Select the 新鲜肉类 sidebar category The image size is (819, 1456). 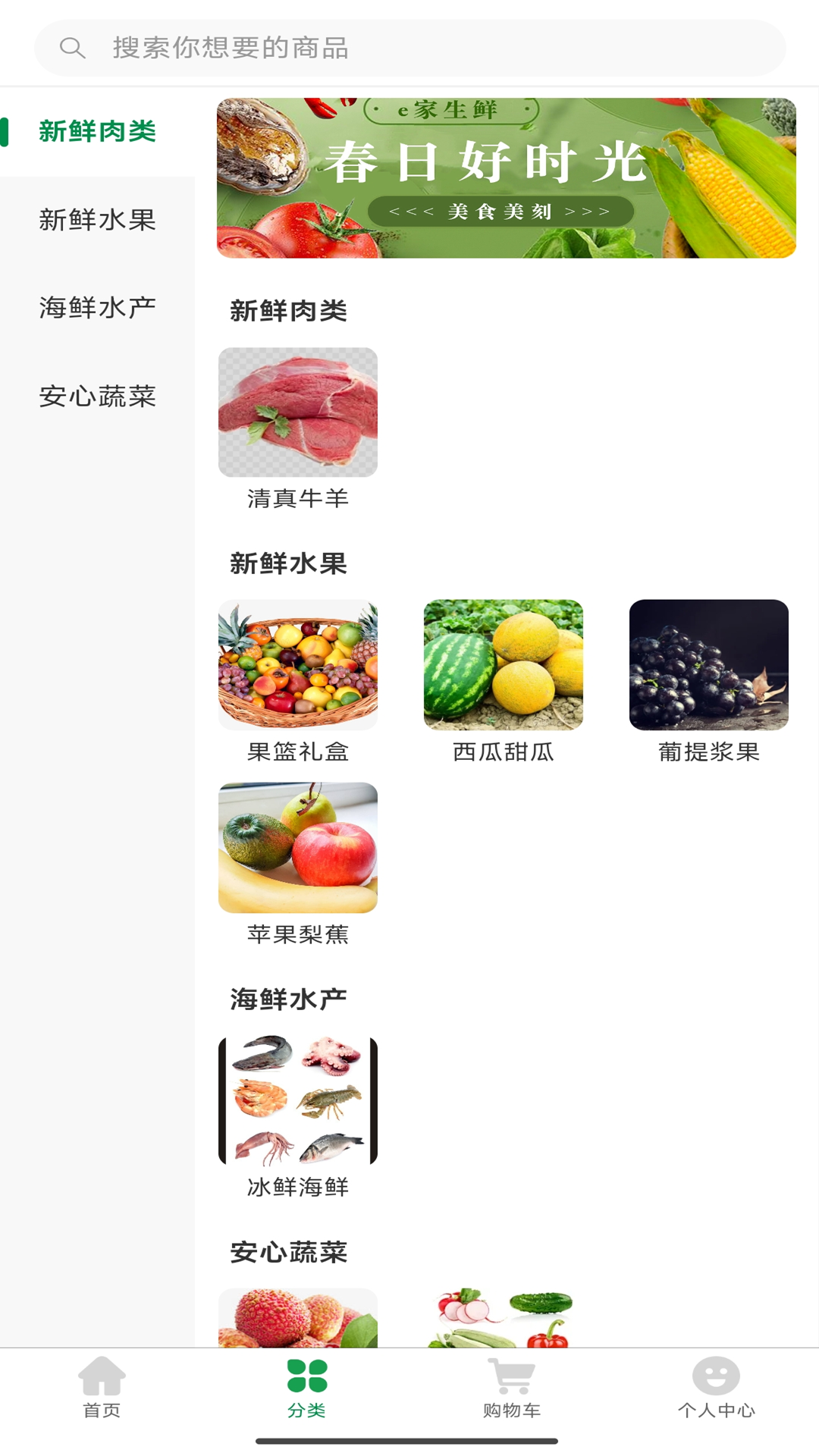(x=97, y=132)
